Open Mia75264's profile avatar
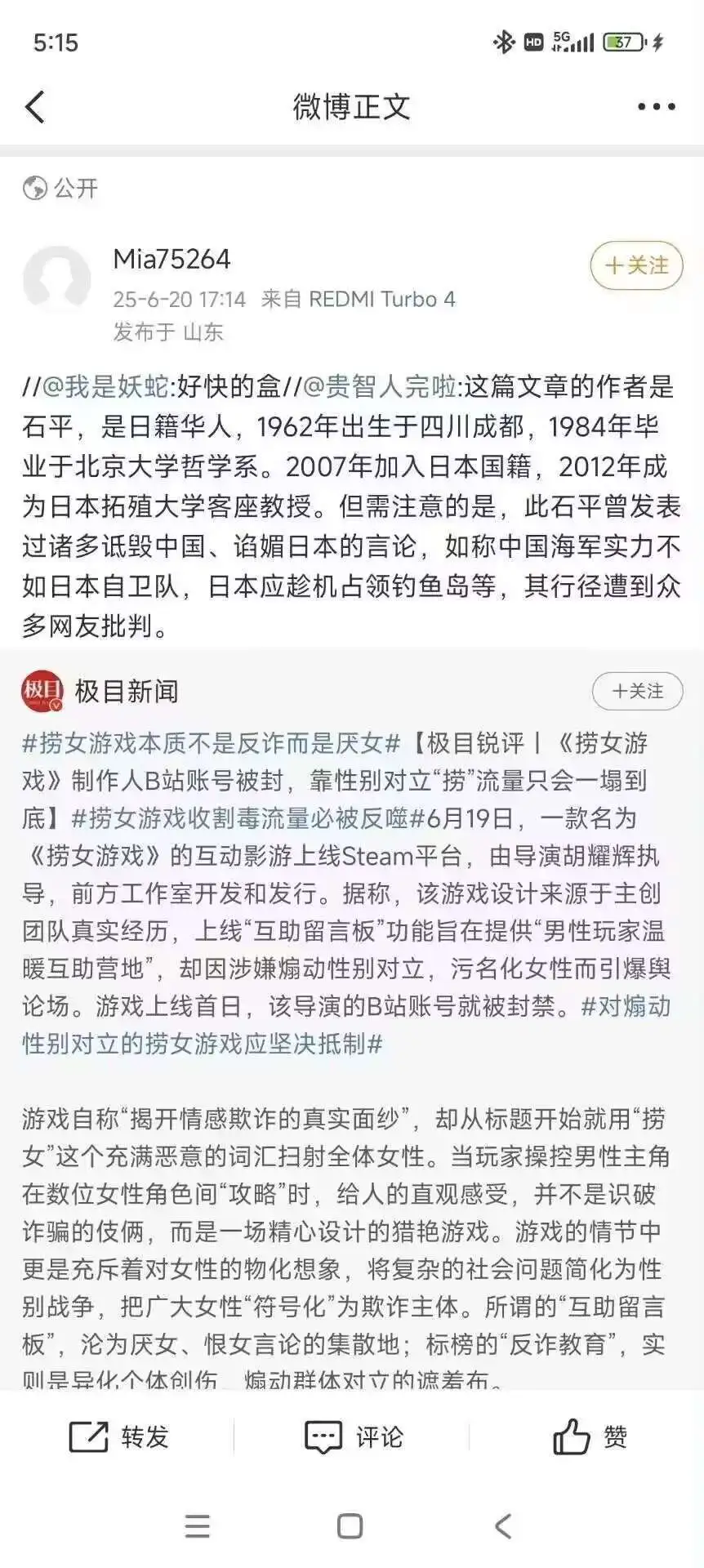 pos(57,279)
